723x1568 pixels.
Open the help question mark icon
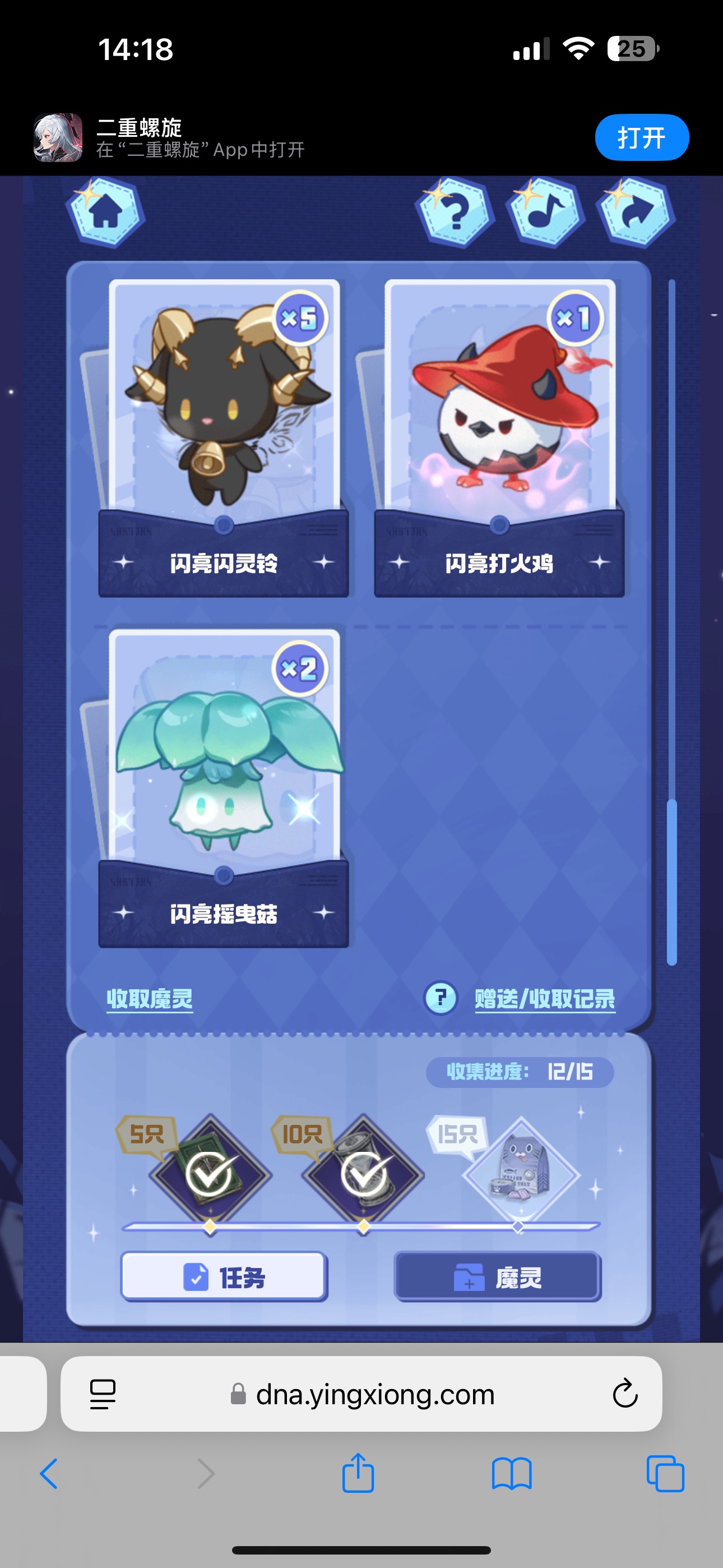point(454,212)
